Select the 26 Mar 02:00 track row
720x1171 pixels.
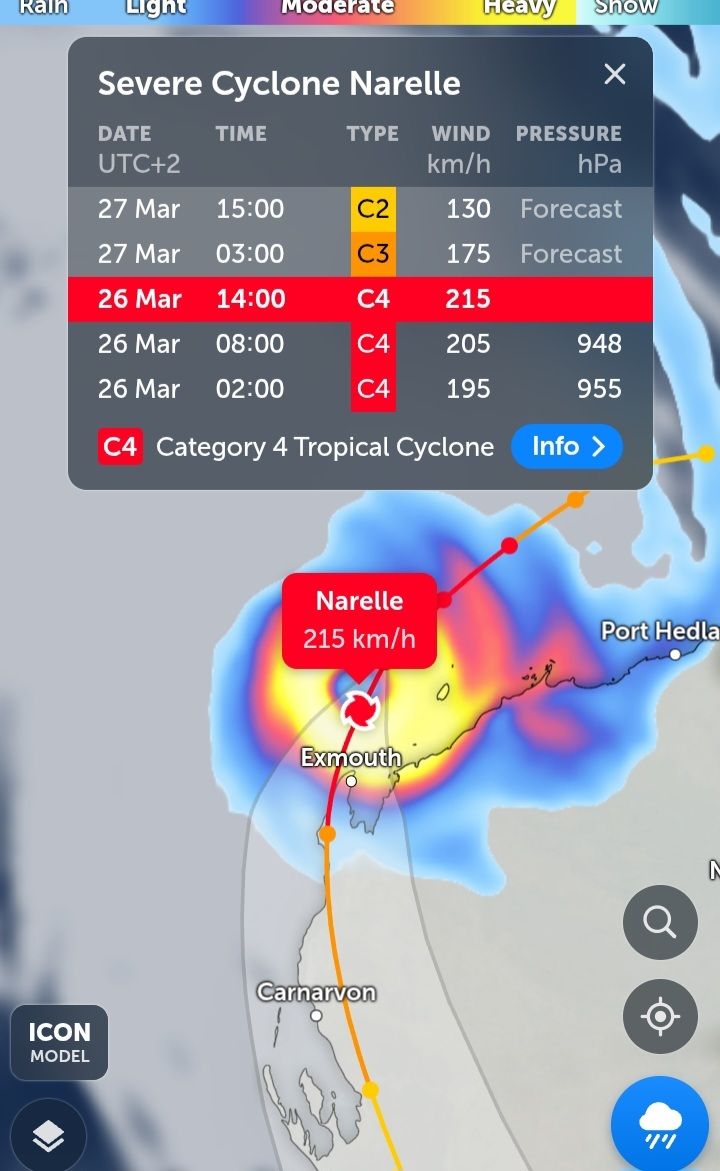[360, 389]
